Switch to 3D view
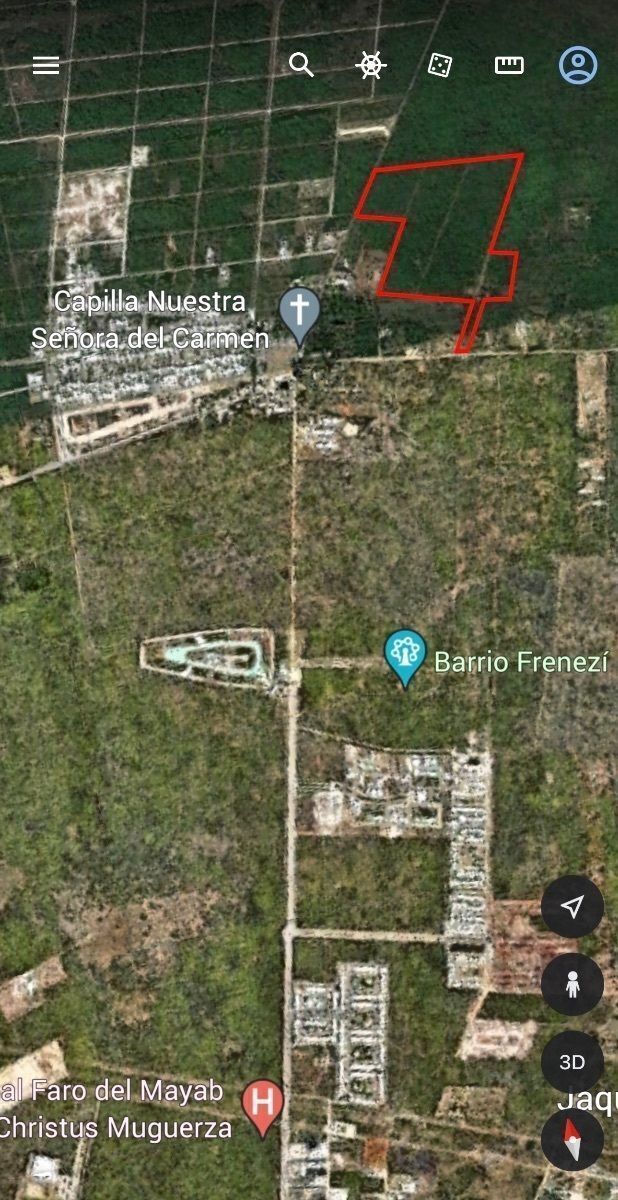The width and height of the screenshot is (618, 1200). [x=572, y=1062]
